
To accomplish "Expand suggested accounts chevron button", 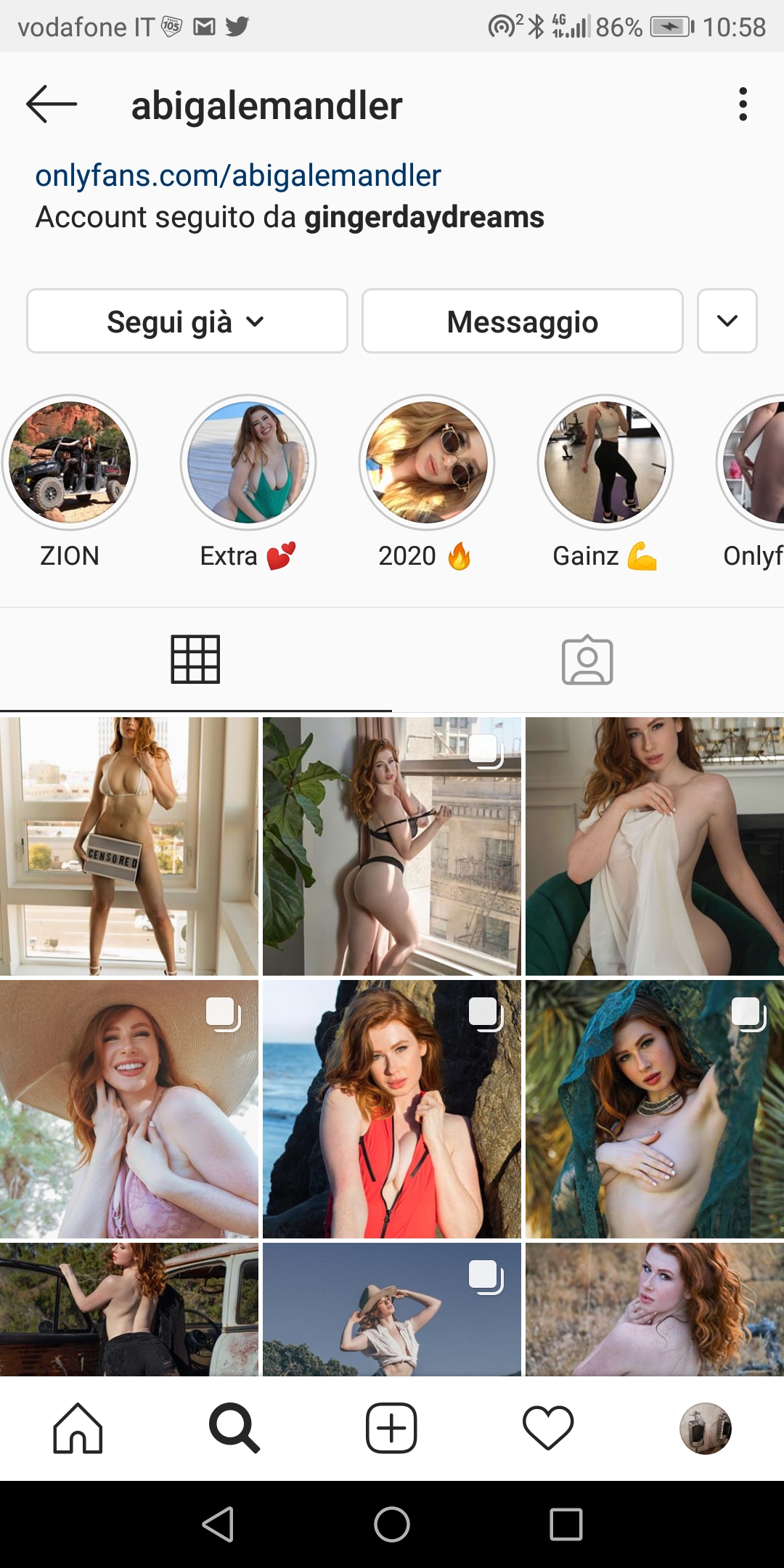I will coord(727,322).
